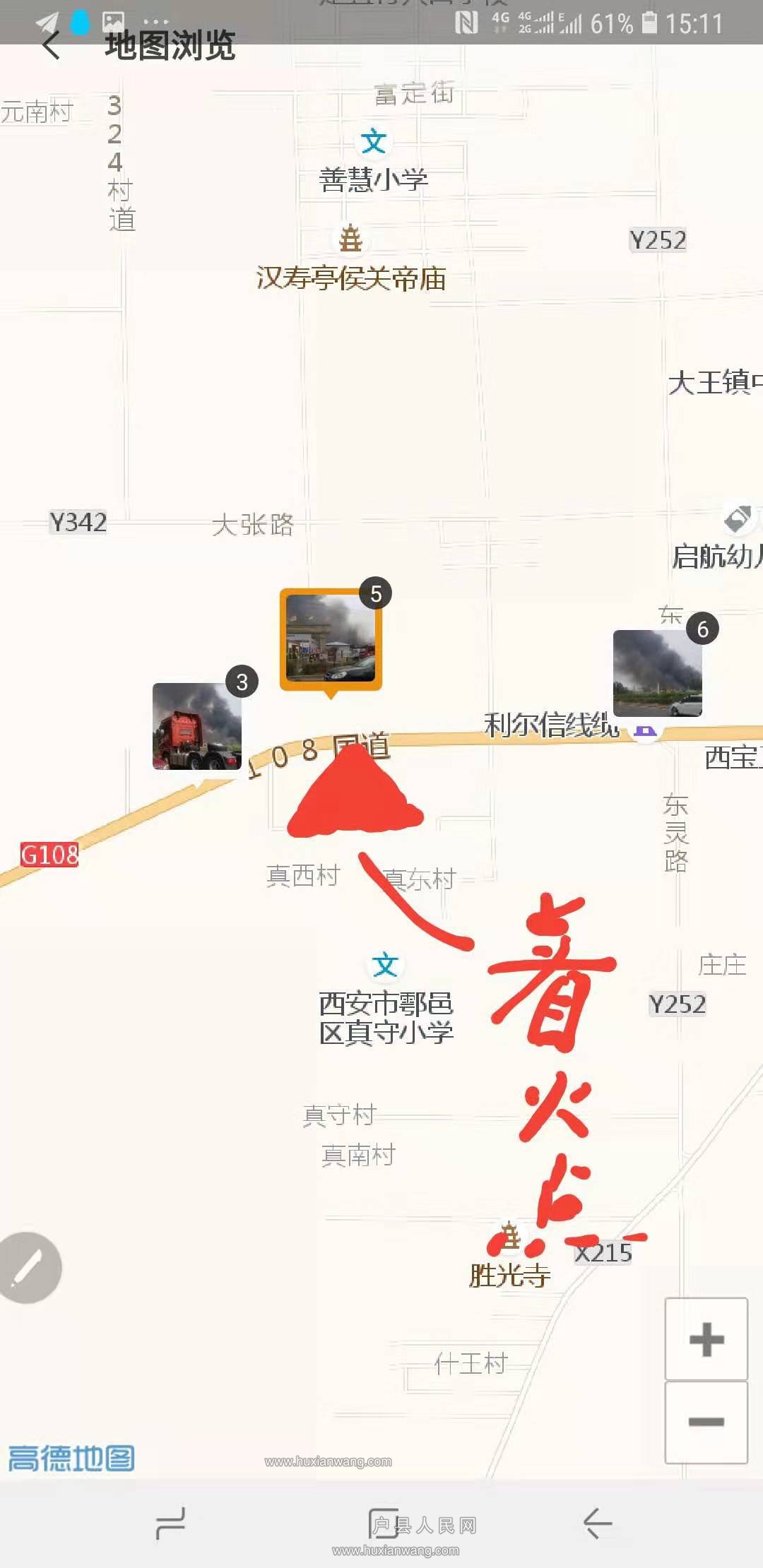The image size is (763, 1568).
Task: Open the smoke photo cluster marked 6
Action: pos(657,673)
